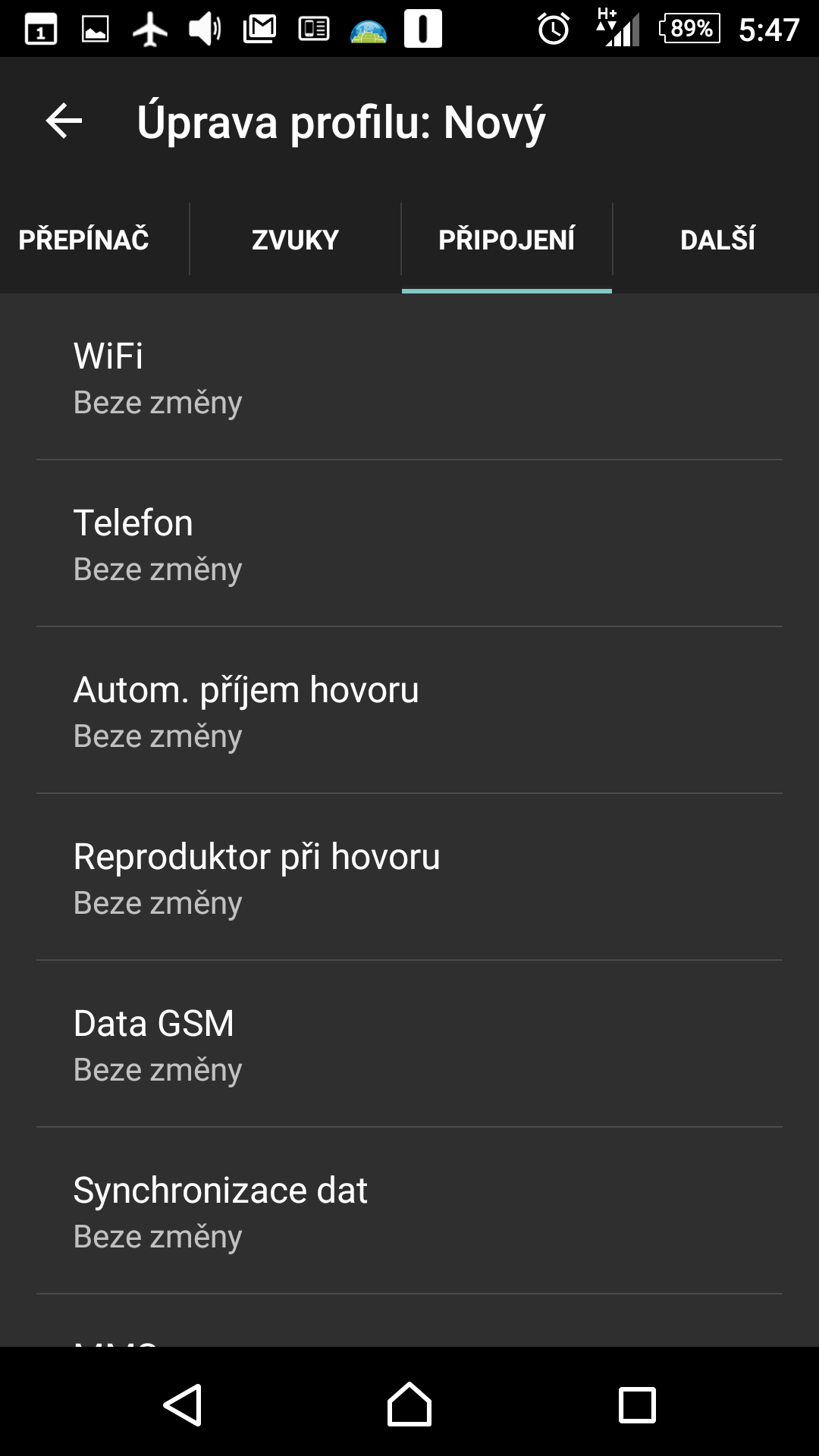Switch to the ZVUKY tab
This screenshot has height=1456, width=819.
click(x=295, y=240)
